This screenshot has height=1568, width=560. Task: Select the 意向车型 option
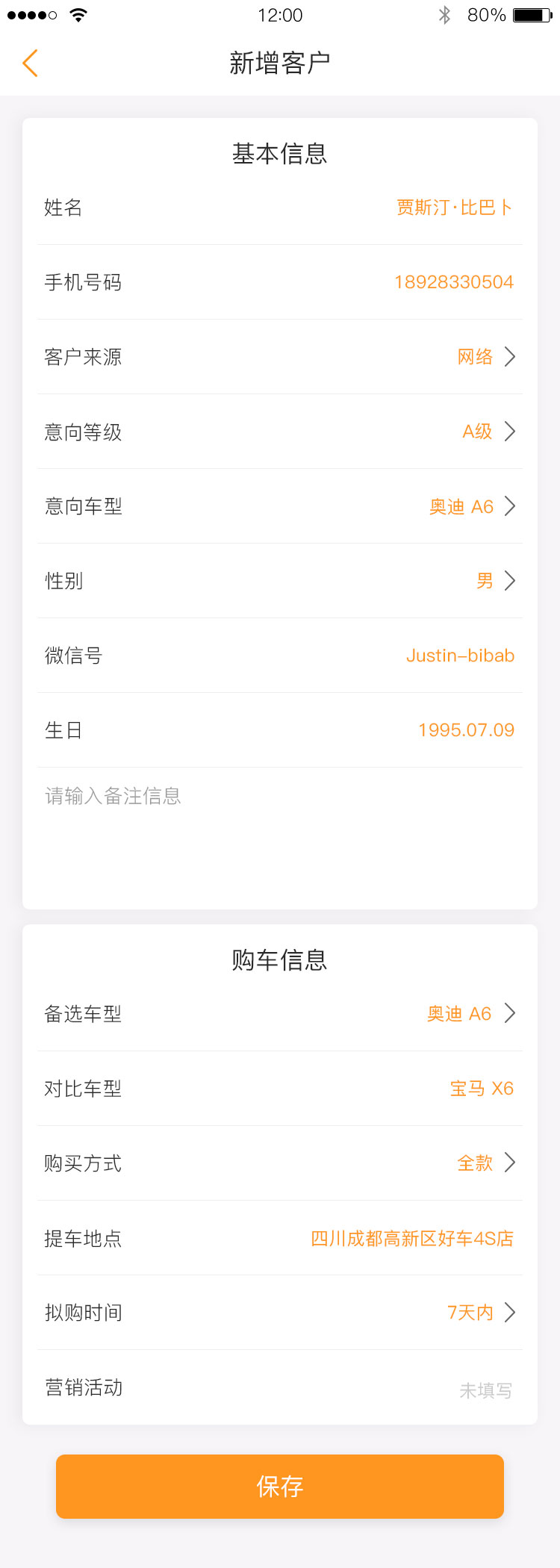pyautogui.click(x=472, y=506)
